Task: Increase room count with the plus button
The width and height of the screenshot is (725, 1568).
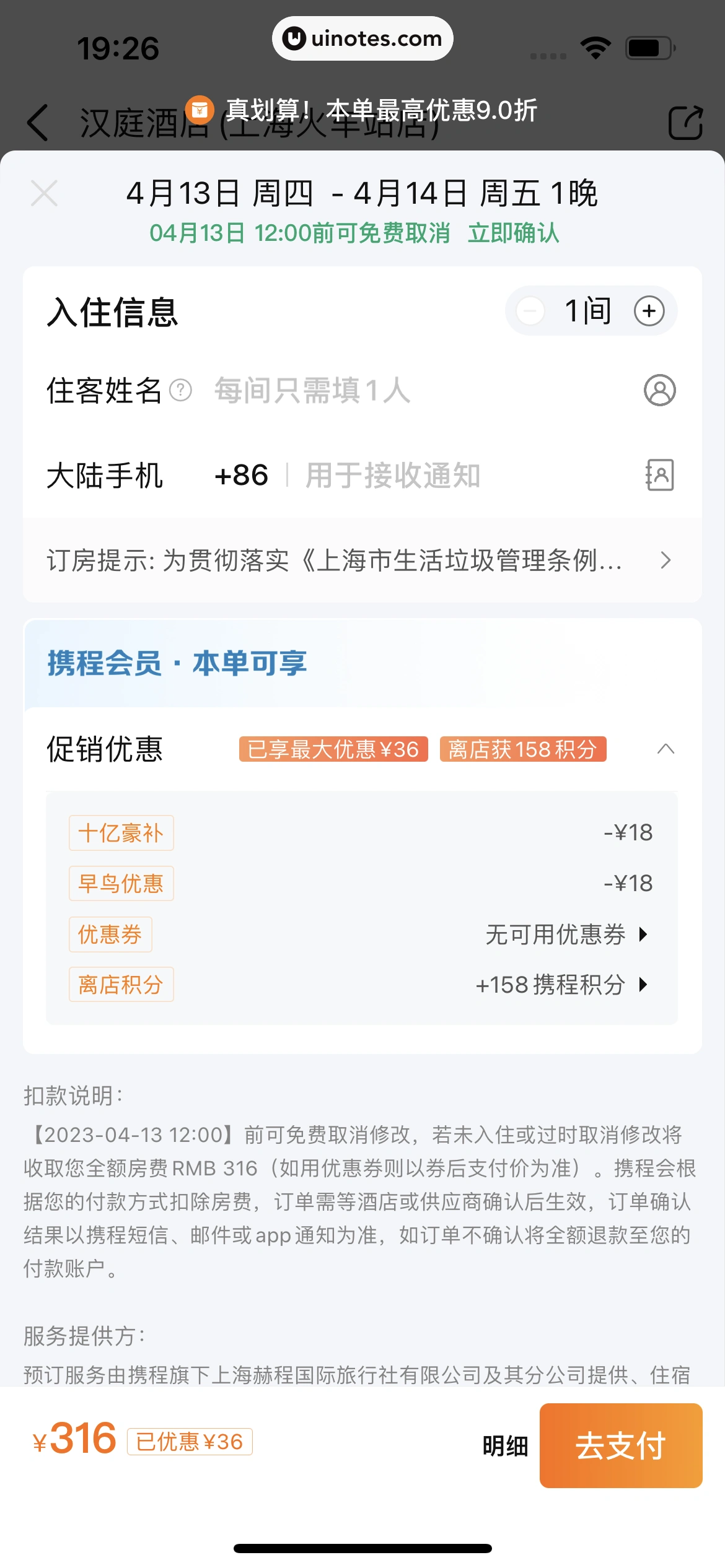Action: coord(649,310)
